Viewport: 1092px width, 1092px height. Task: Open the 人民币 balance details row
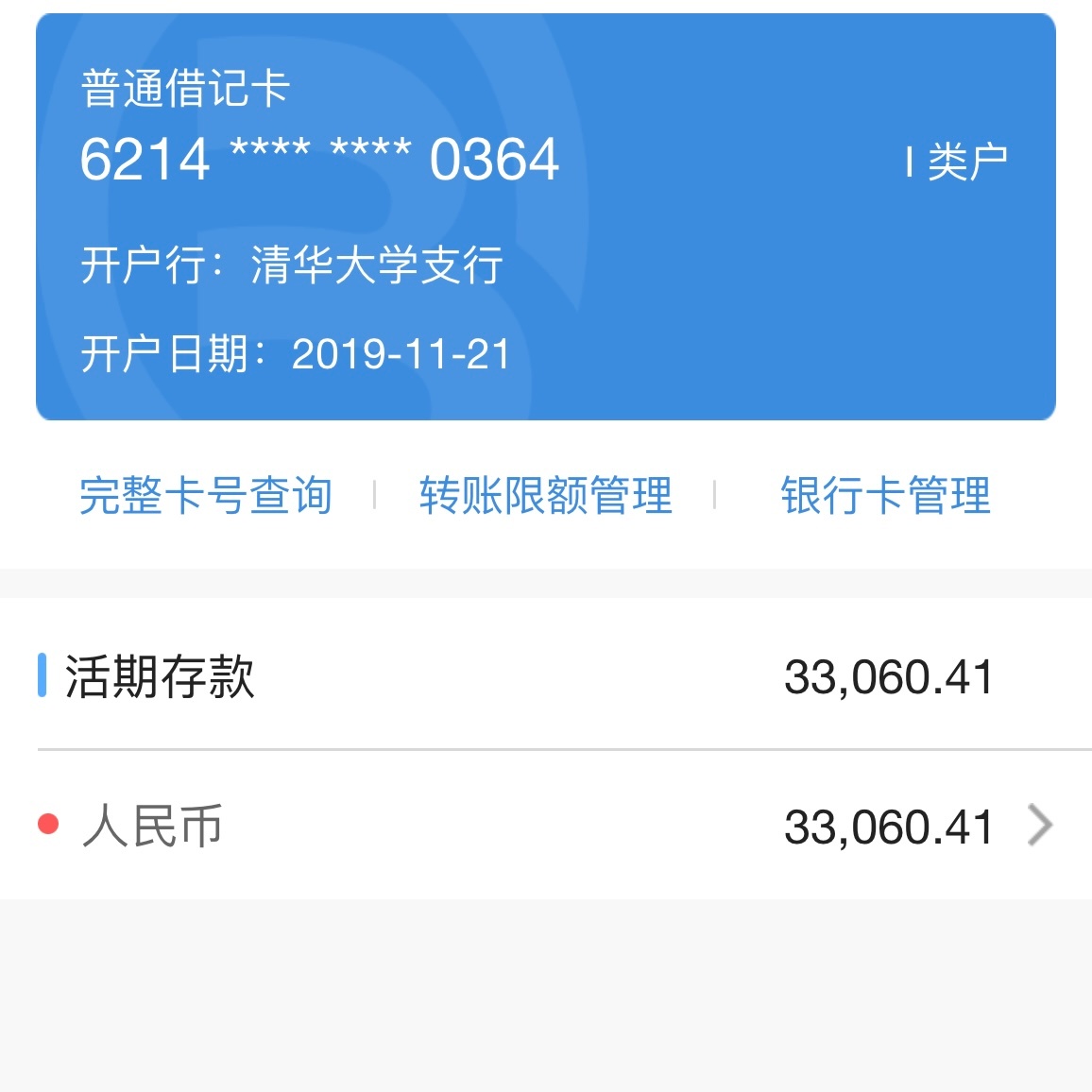point(546,827)
